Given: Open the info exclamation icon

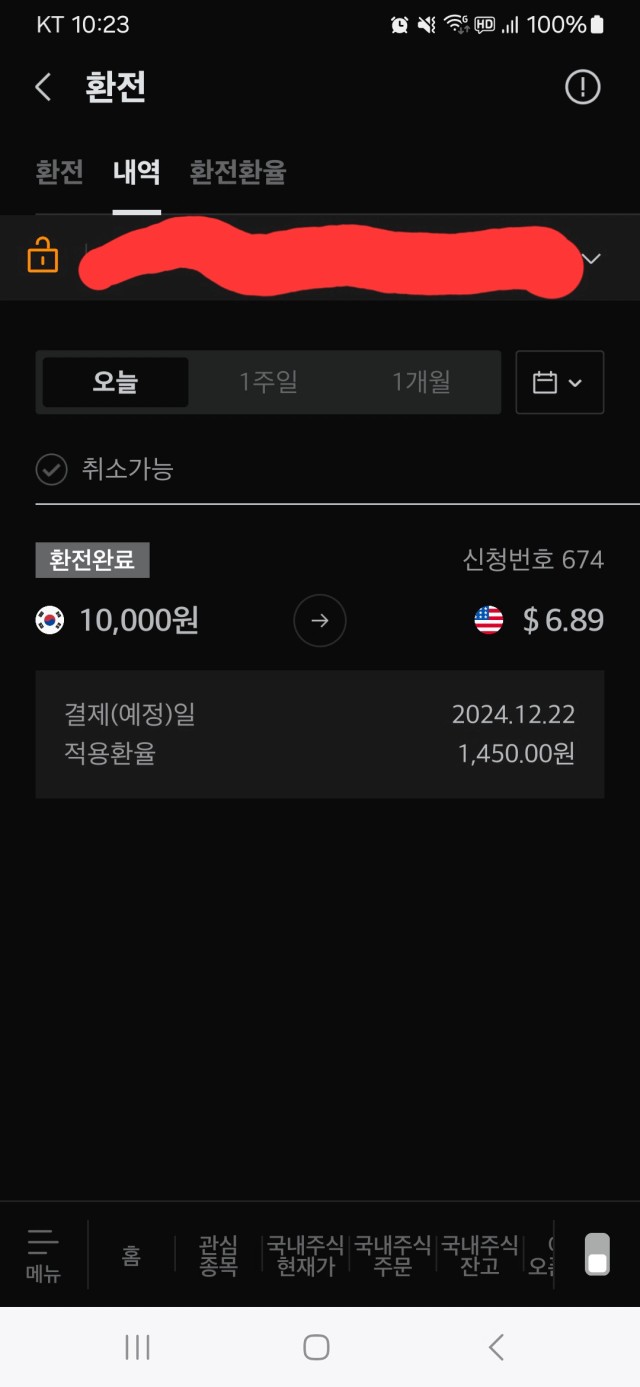Looking at the screenshot, I should pos(582,87).
